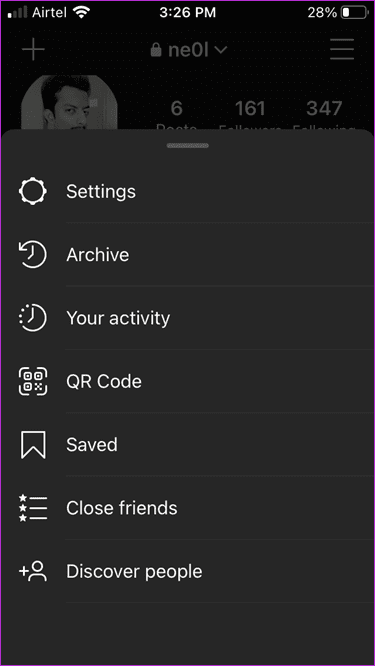Tap the hamburger menu icon

point(342,50)
